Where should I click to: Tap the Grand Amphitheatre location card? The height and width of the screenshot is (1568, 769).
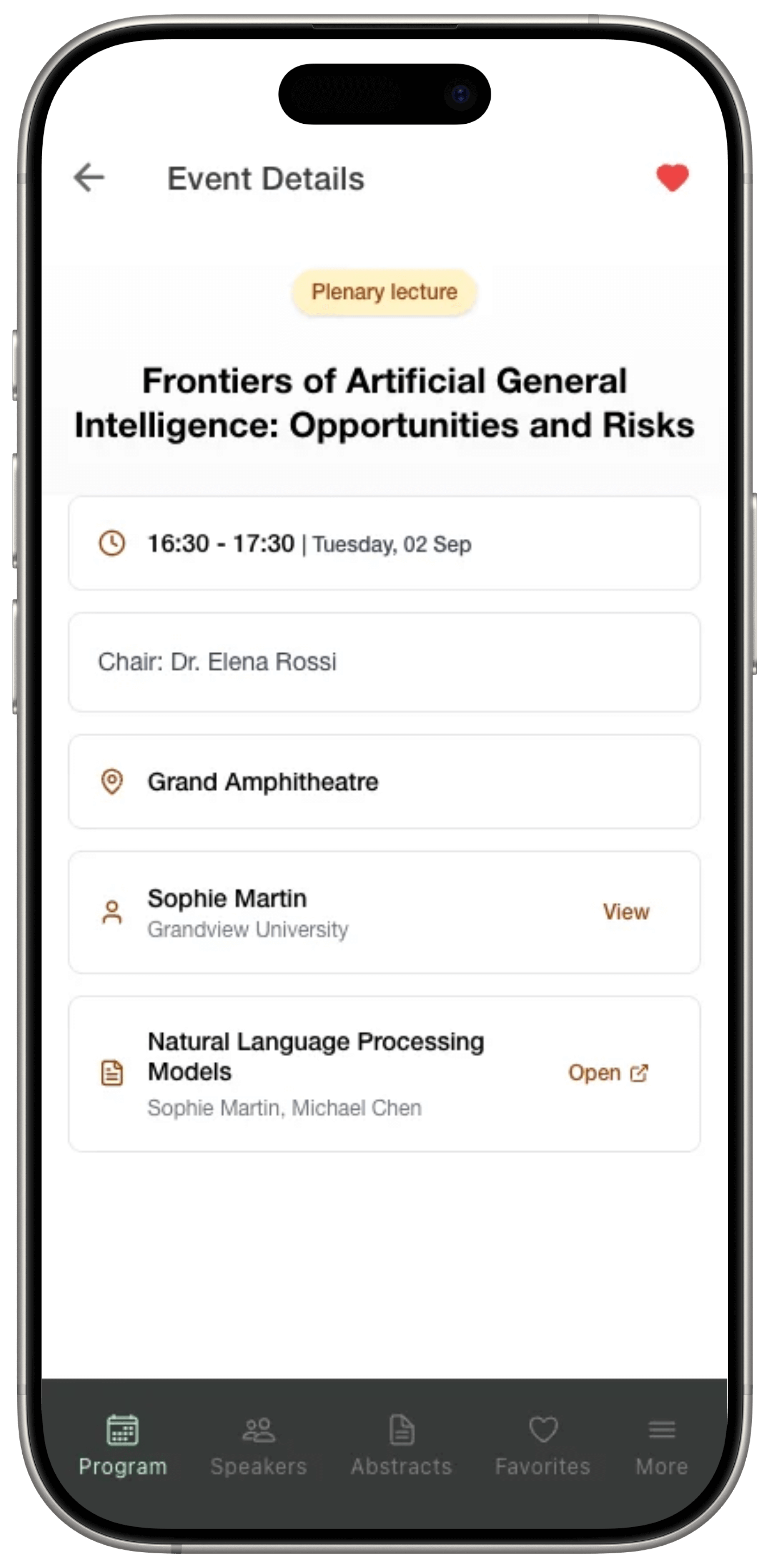click(x=384, y=782)
